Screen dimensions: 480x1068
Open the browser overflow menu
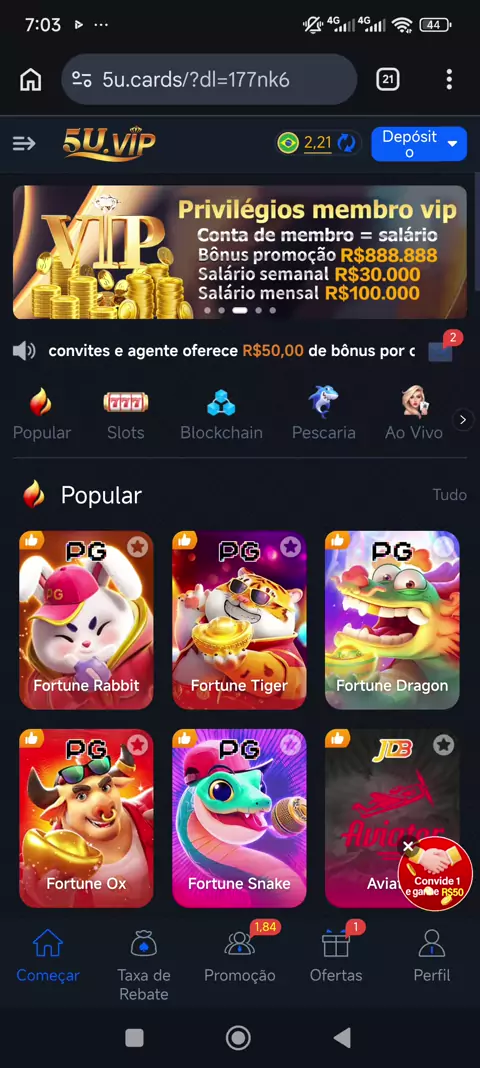pyautogui.click(x=449, y=80)
